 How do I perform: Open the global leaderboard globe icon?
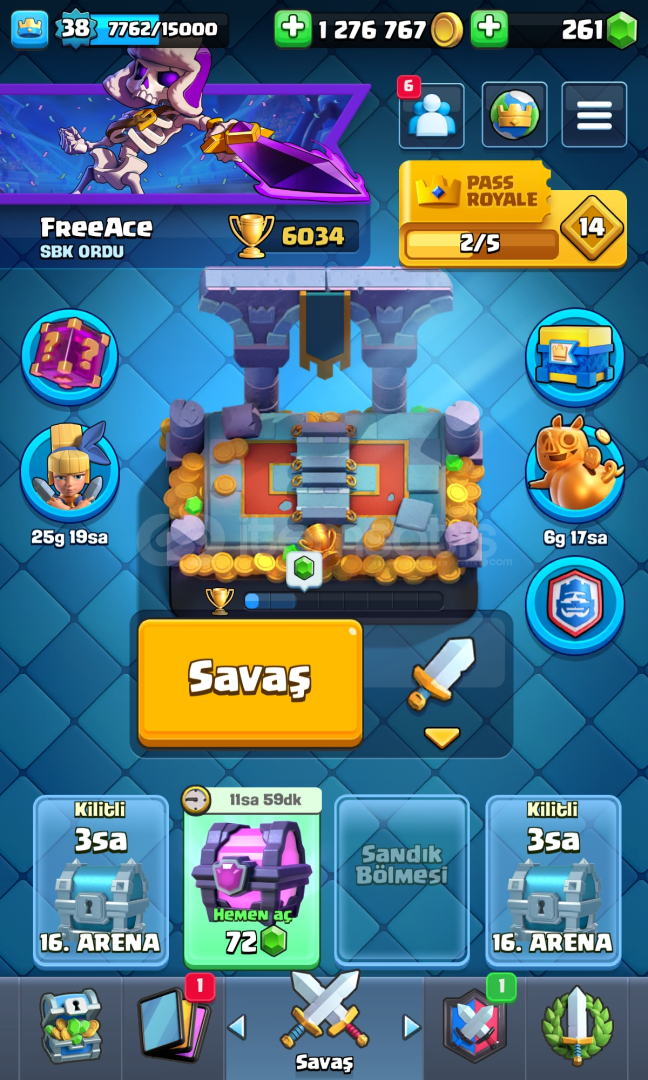[514, 115]
